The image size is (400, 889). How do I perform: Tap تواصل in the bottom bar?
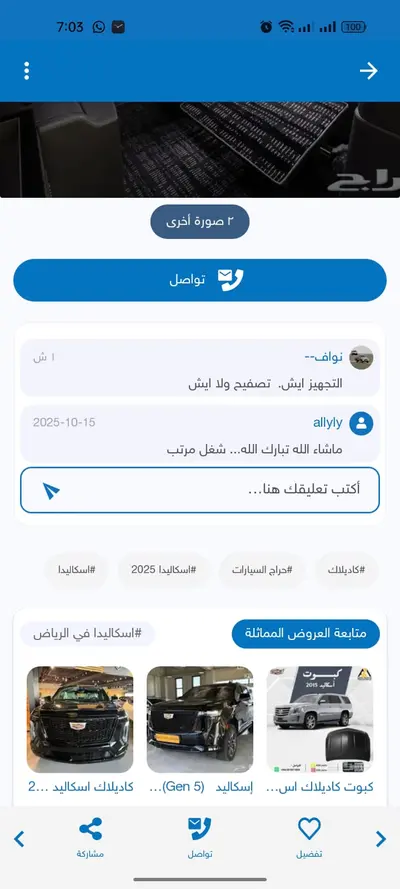pos(200,837)
